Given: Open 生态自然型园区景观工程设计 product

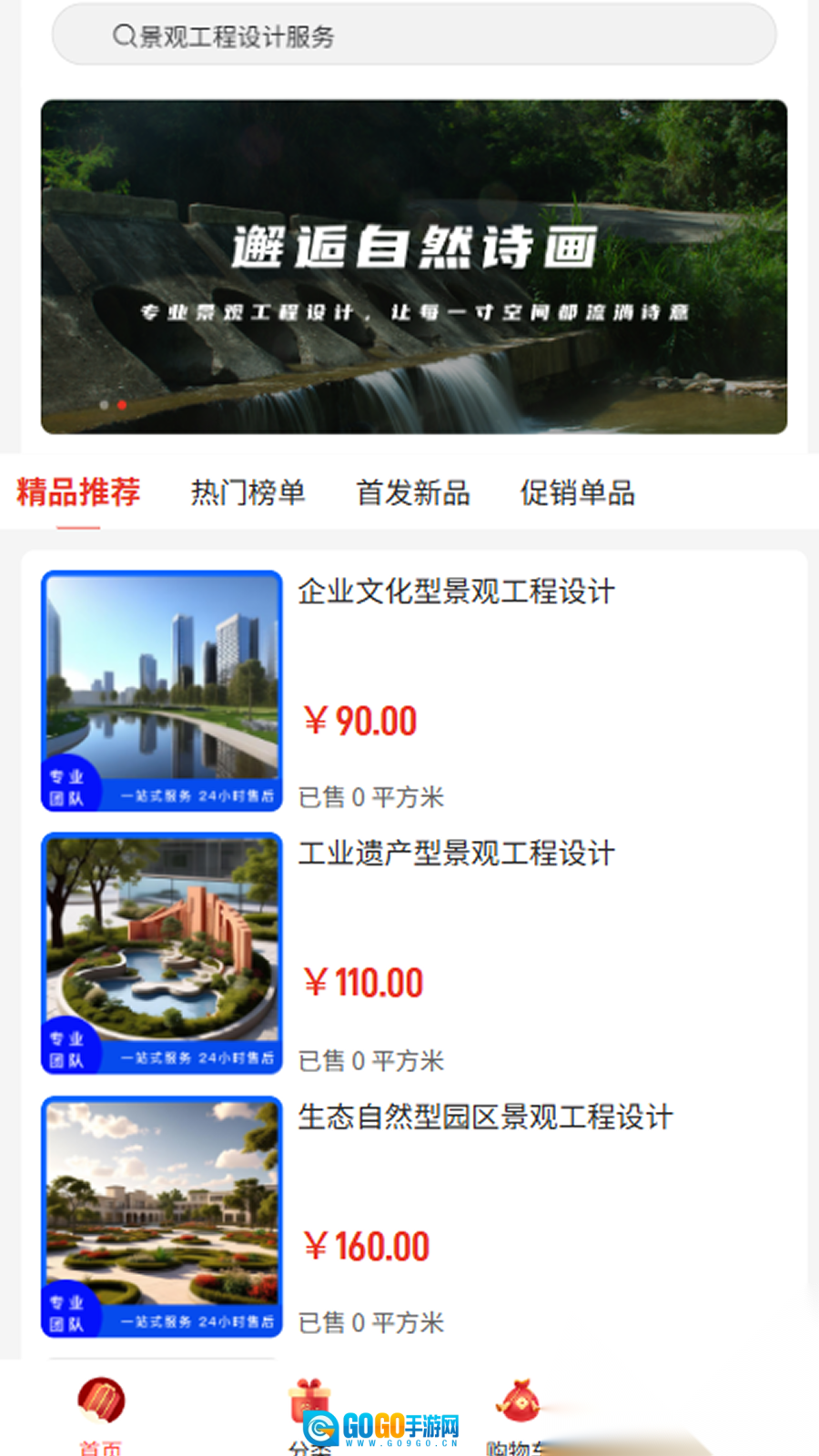Looking at the screenshot, I should [x=485, y=1117].
